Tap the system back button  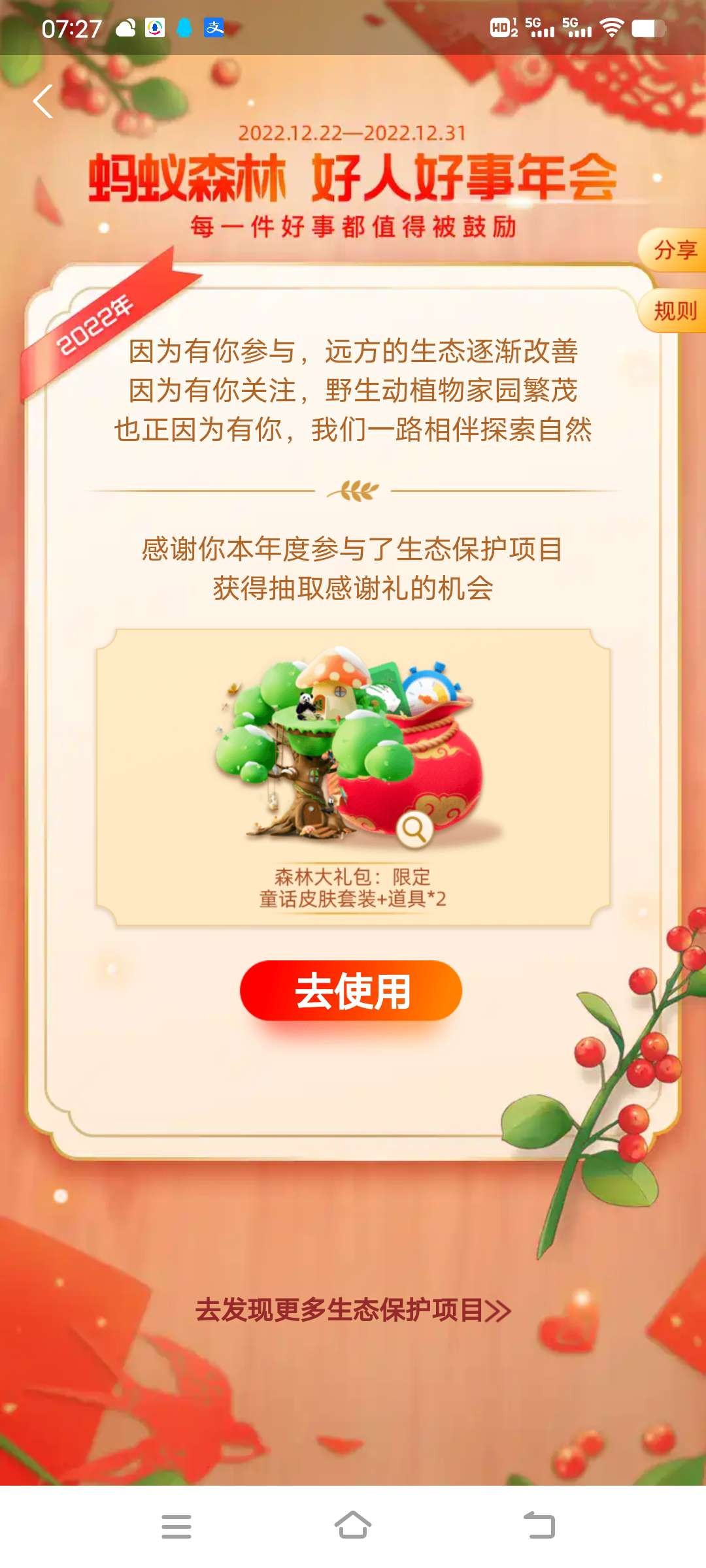tap(539, 1526)
